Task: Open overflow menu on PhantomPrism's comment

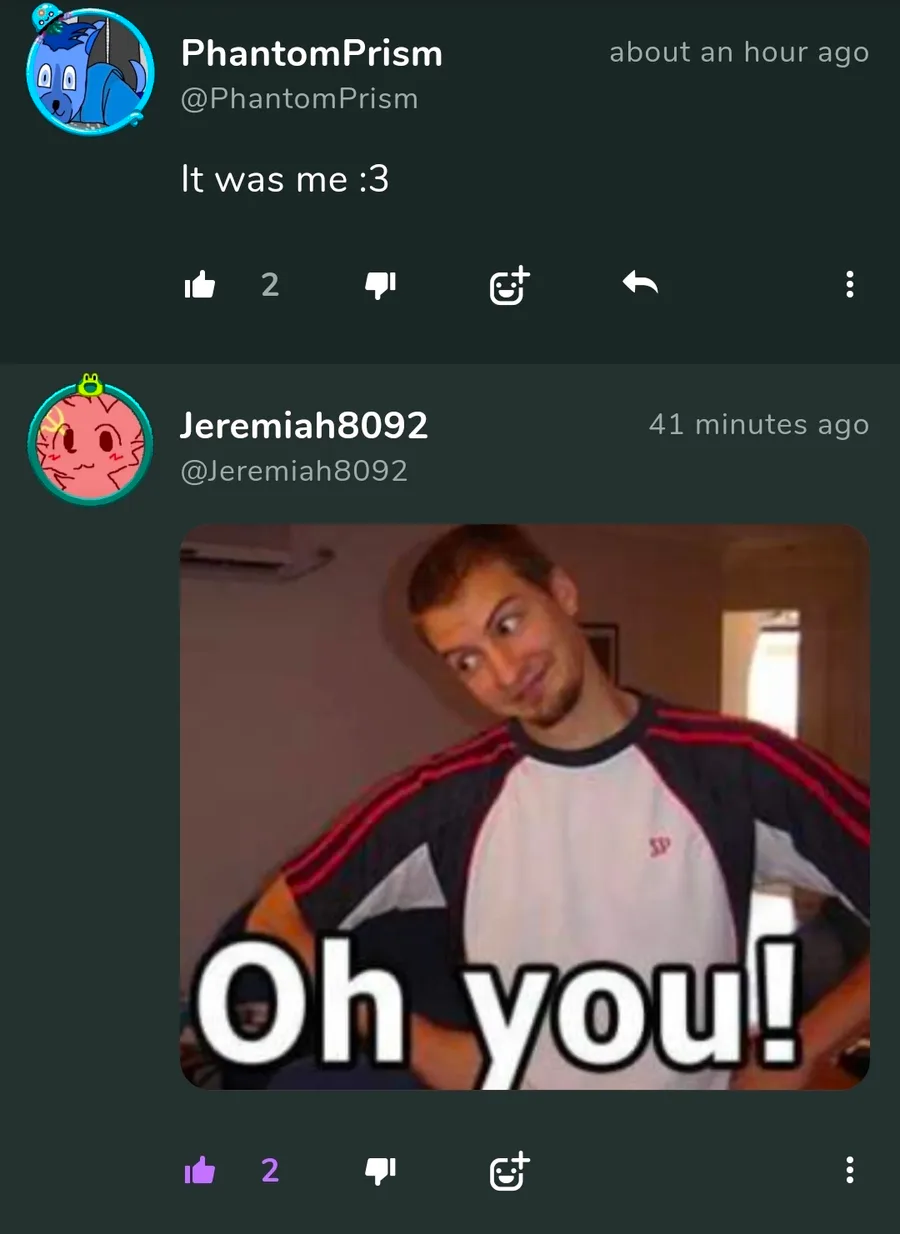Action: (x=849, y=285)
